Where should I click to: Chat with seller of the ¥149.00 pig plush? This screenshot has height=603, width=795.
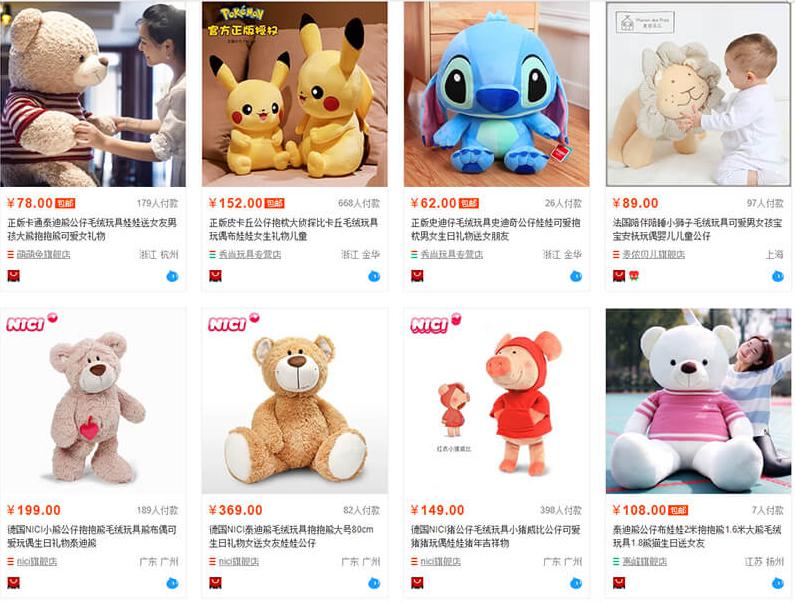point(576,583)
